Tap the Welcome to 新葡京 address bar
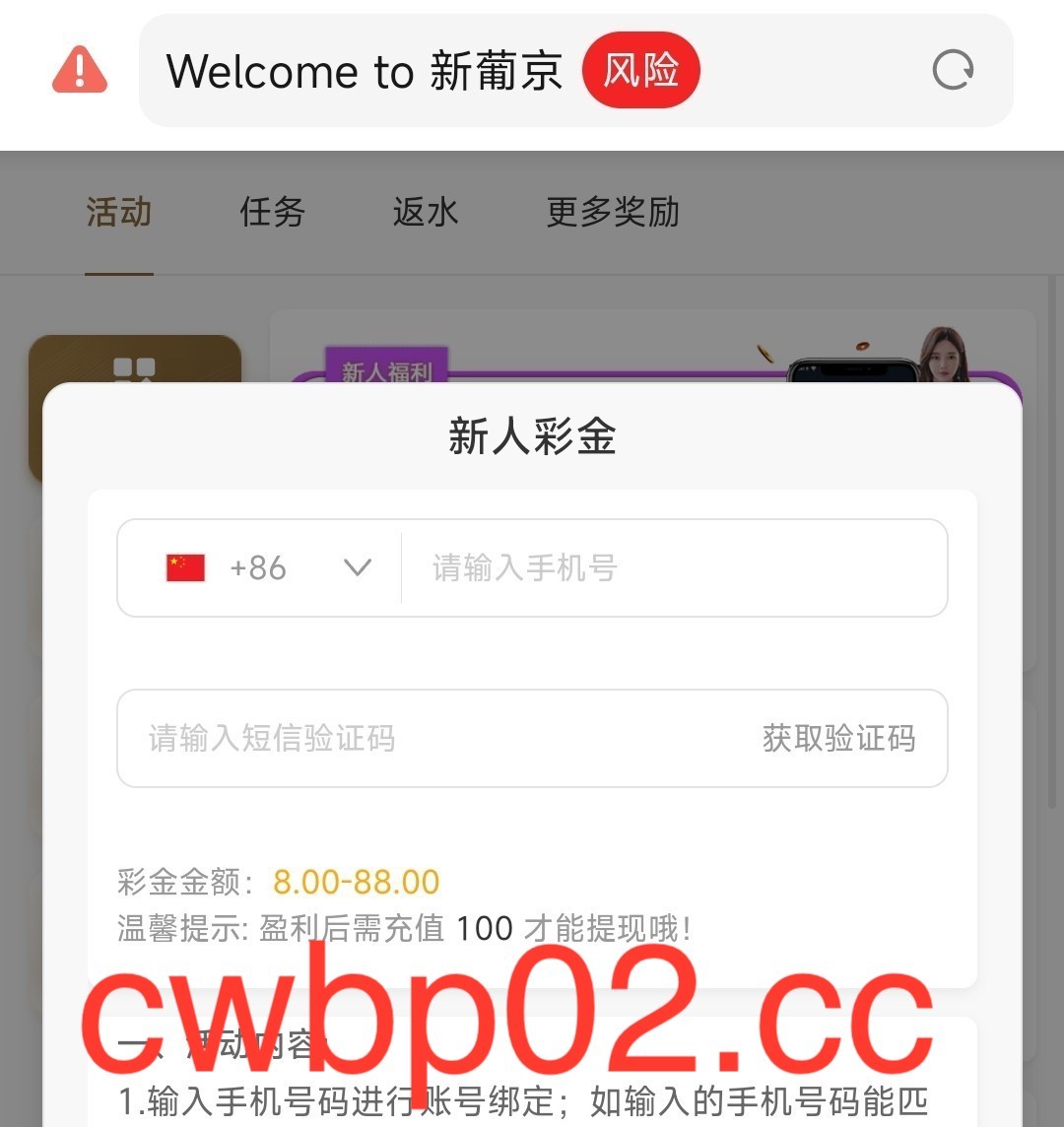 pyautogui.click(x=365, y=71)
